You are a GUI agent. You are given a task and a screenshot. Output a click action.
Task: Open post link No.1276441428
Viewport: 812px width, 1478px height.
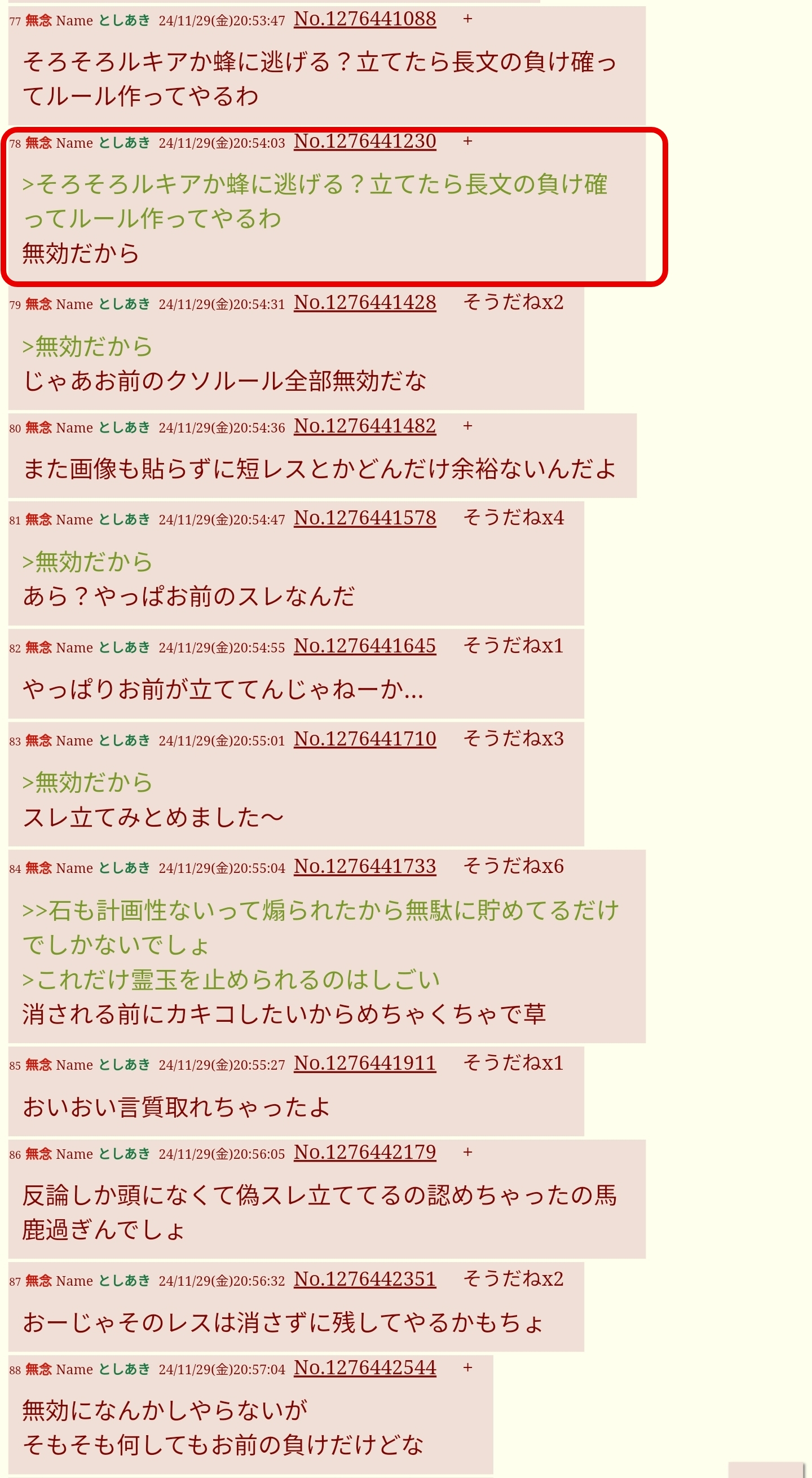coord(364,302)
